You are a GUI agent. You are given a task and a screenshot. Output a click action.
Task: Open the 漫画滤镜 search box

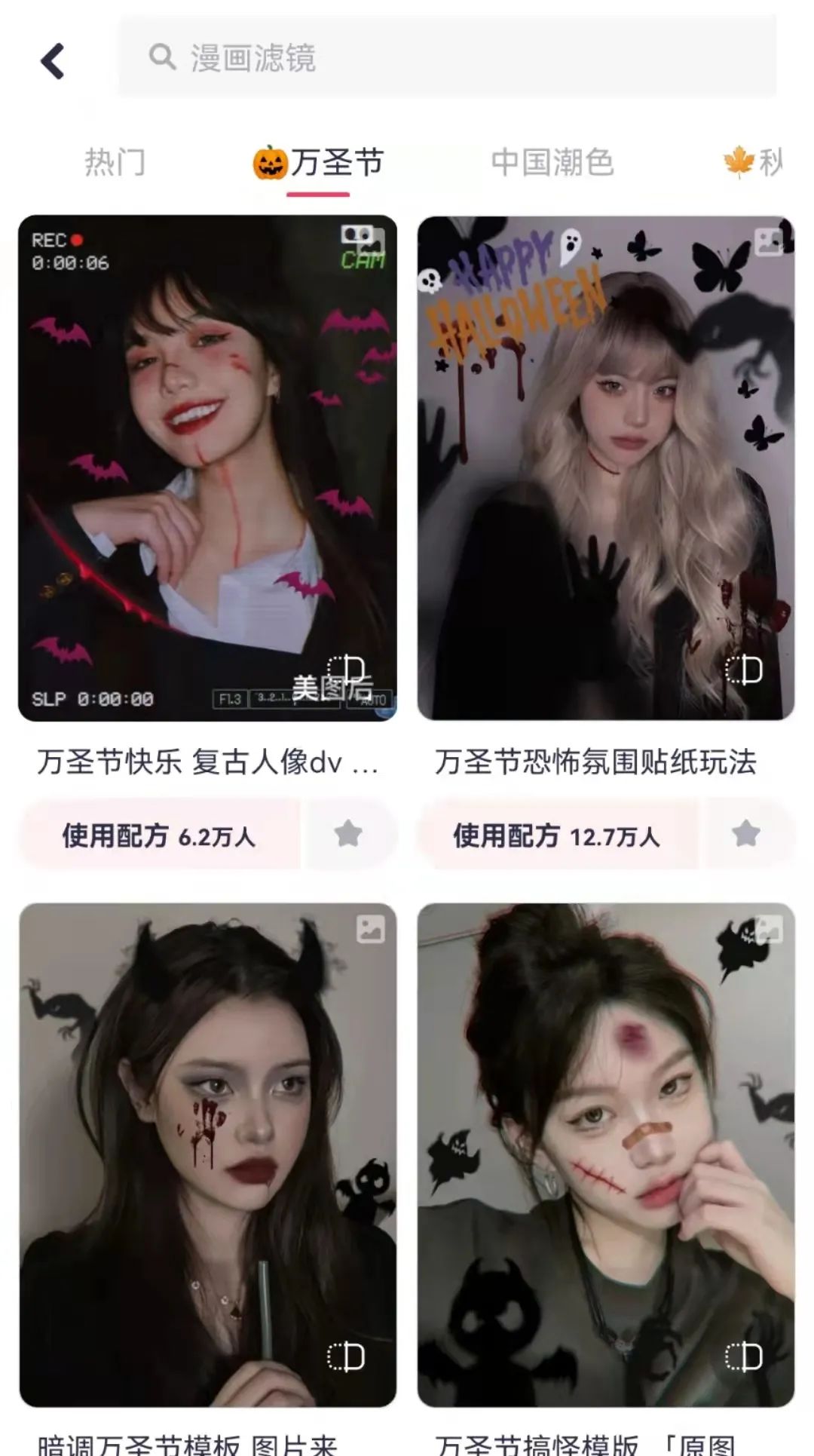(446, 57)
